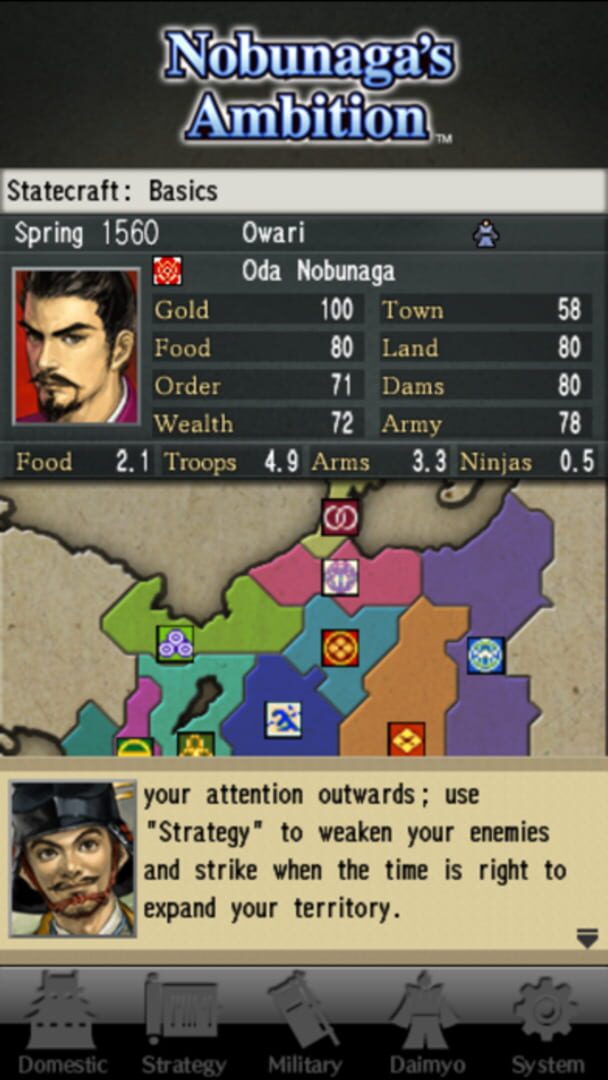Viewport: 608px width, 1080px height.
Task: Select the green clan crest on the map
Action: coord(175,643)
